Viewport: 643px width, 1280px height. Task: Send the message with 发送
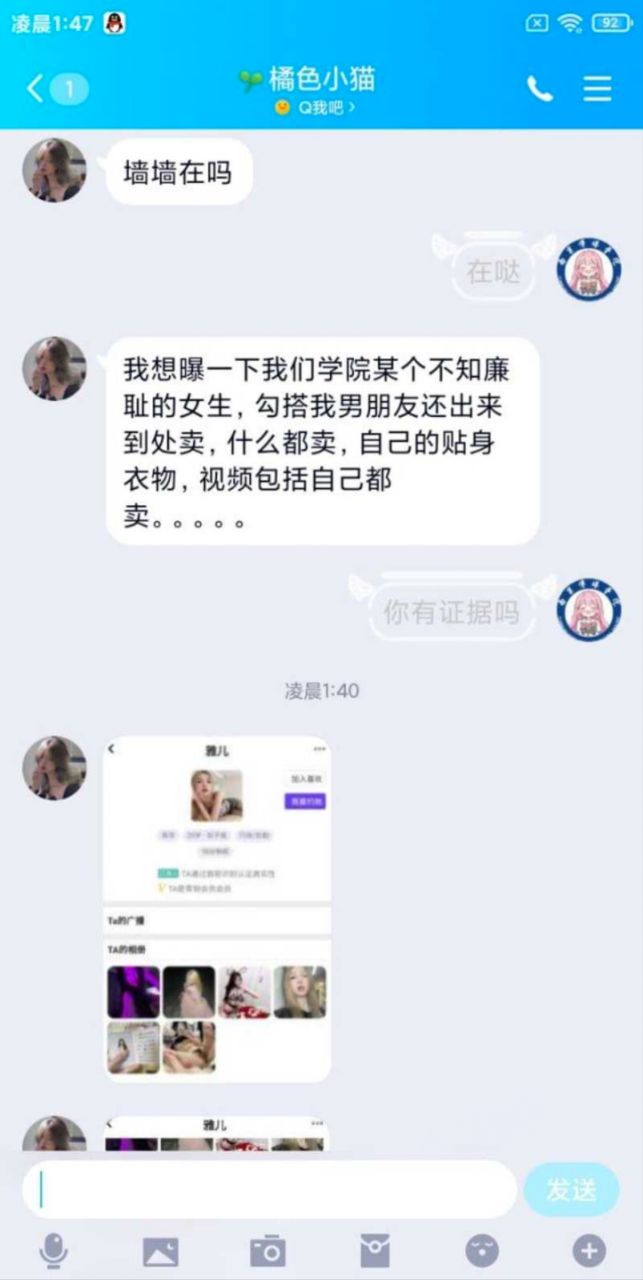571,1189
